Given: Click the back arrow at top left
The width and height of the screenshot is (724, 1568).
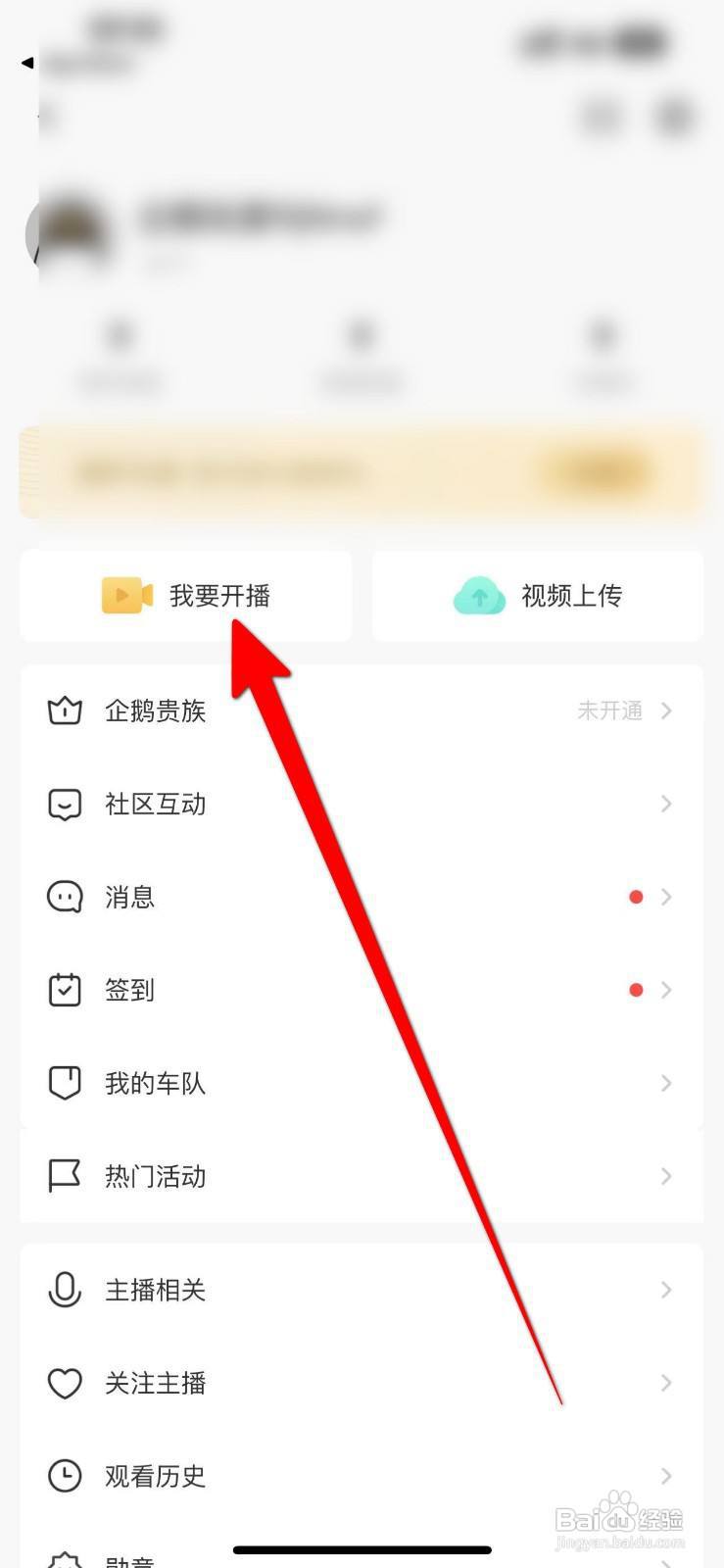Looking at the screenshot, I should [x=25, y=62].
